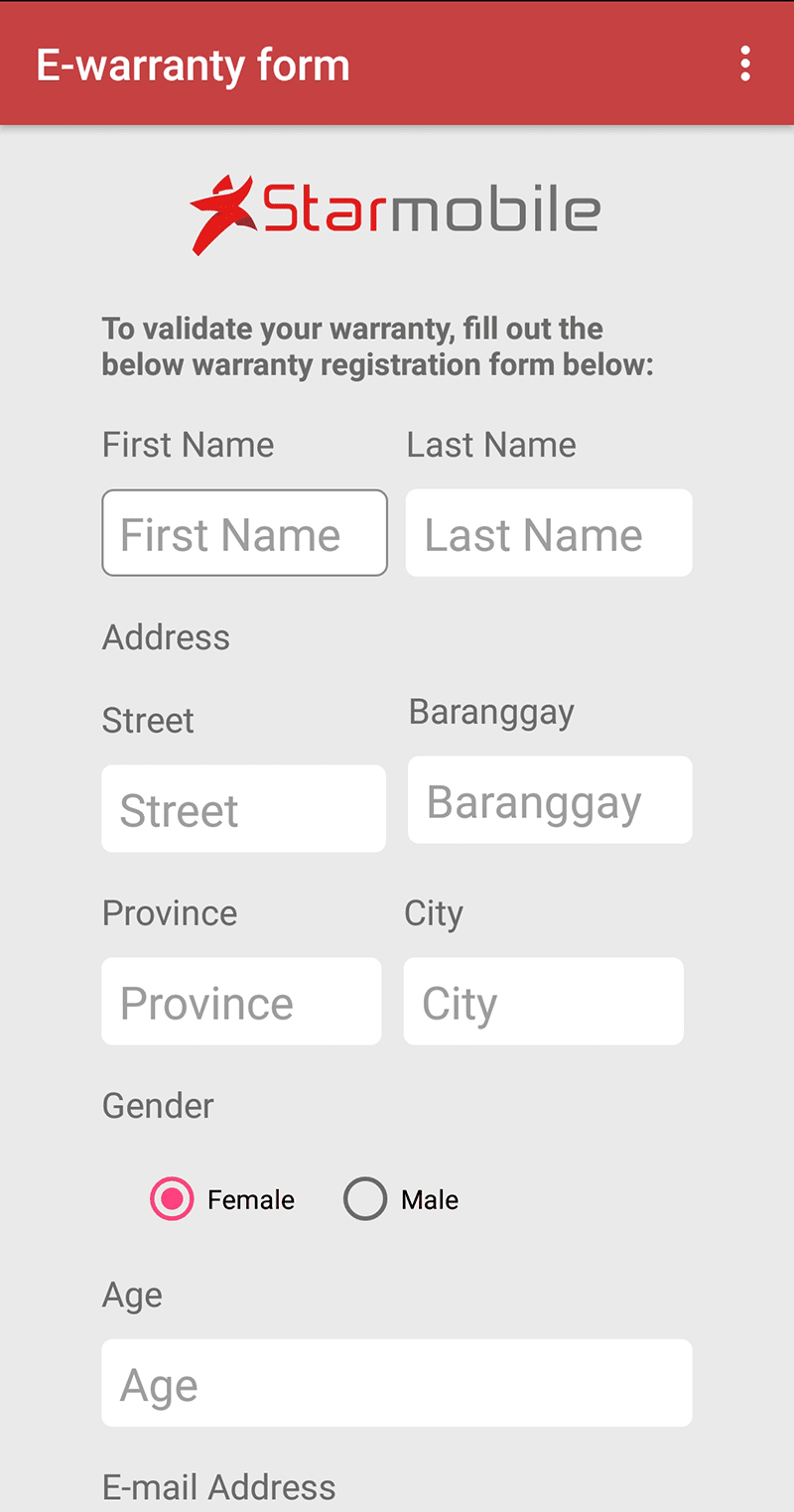Tap the Age field
The height and width of the screenshot is (1512, 794).
396,1383
